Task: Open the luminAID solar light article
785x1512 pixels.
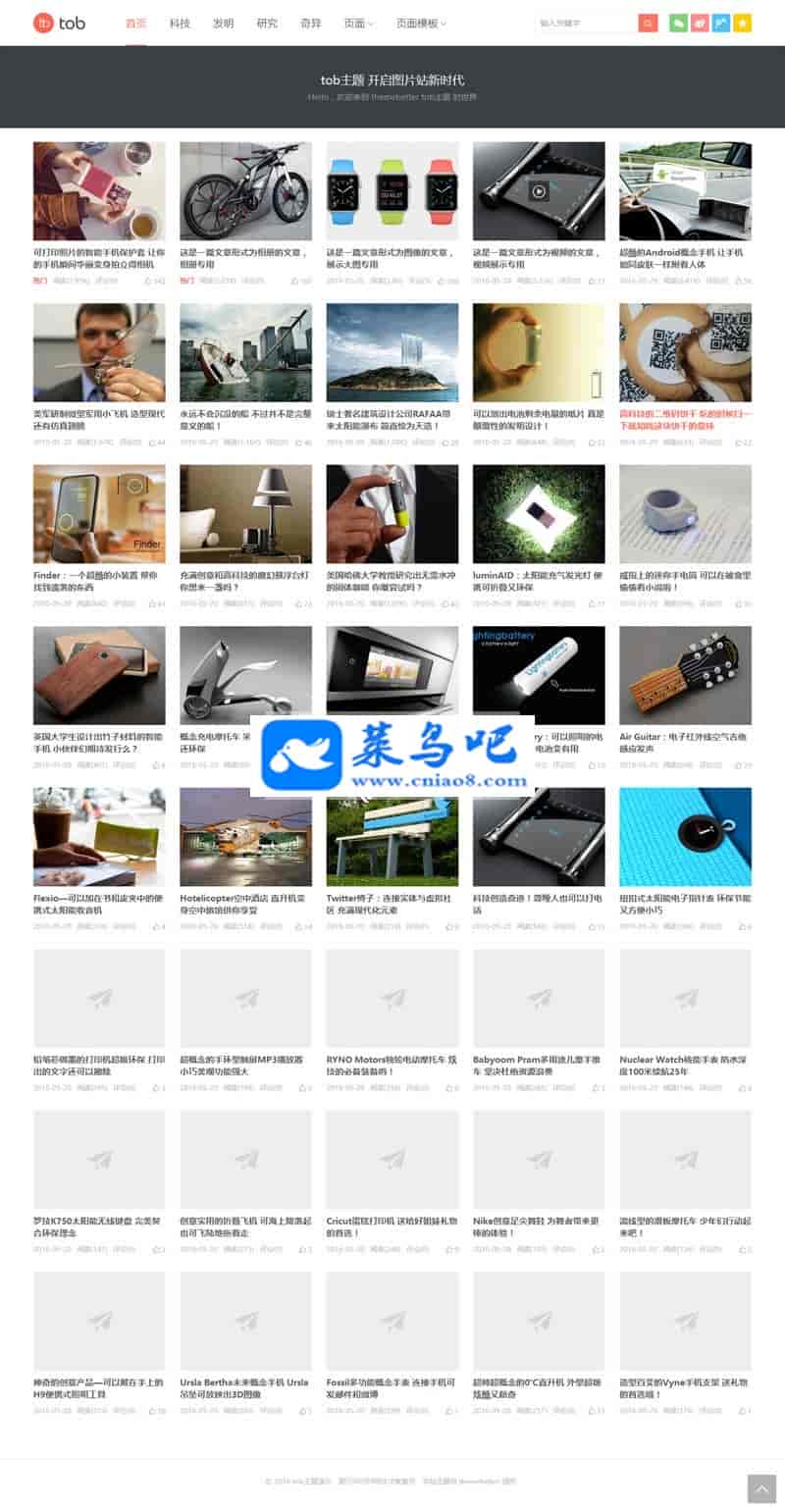Action: point(539,513)
